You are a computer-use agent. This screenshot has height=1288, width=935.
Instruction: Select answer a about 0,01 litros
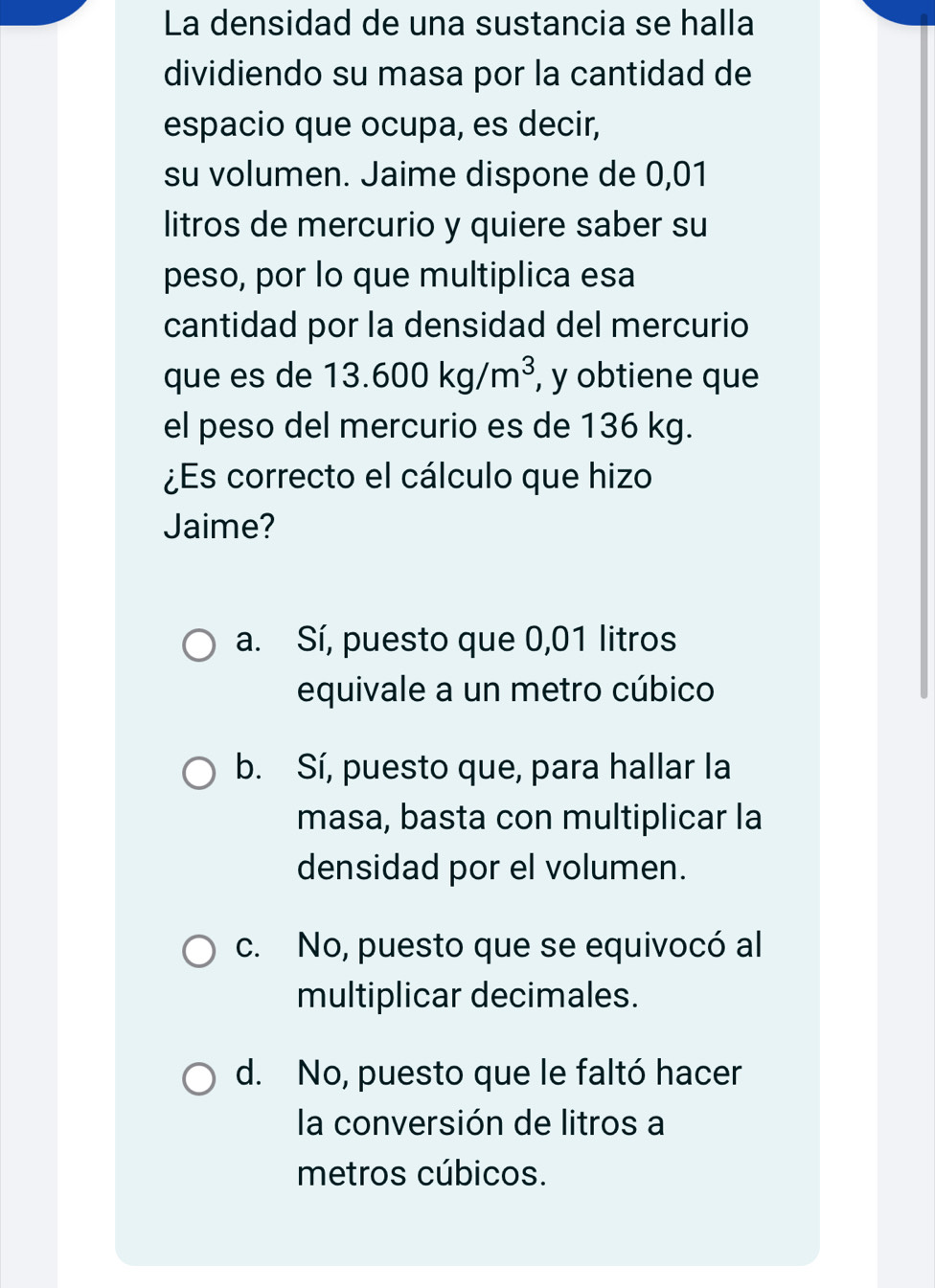[199, 645]
